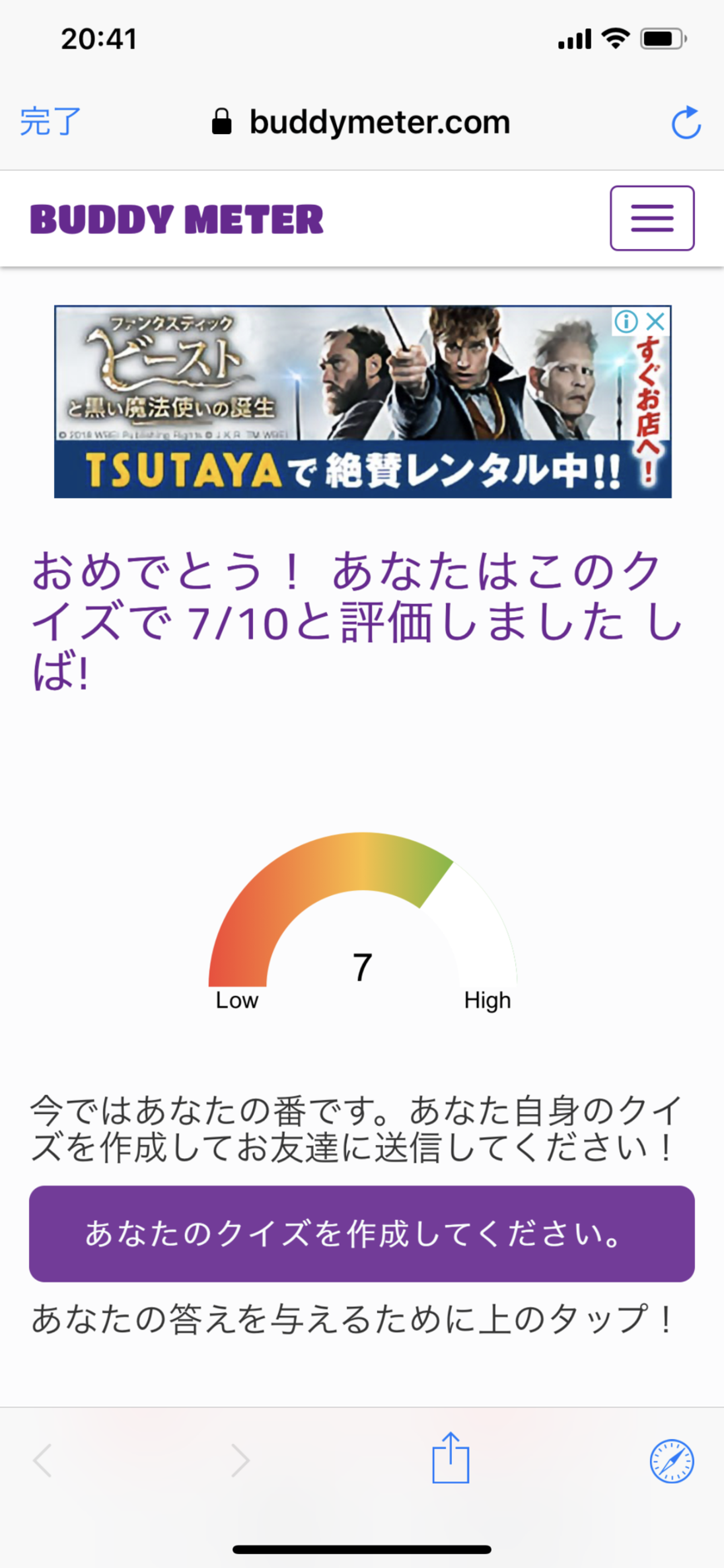Share this page
The width and height of the screenshot is (724, 1568).
(x=451, y=1459)
